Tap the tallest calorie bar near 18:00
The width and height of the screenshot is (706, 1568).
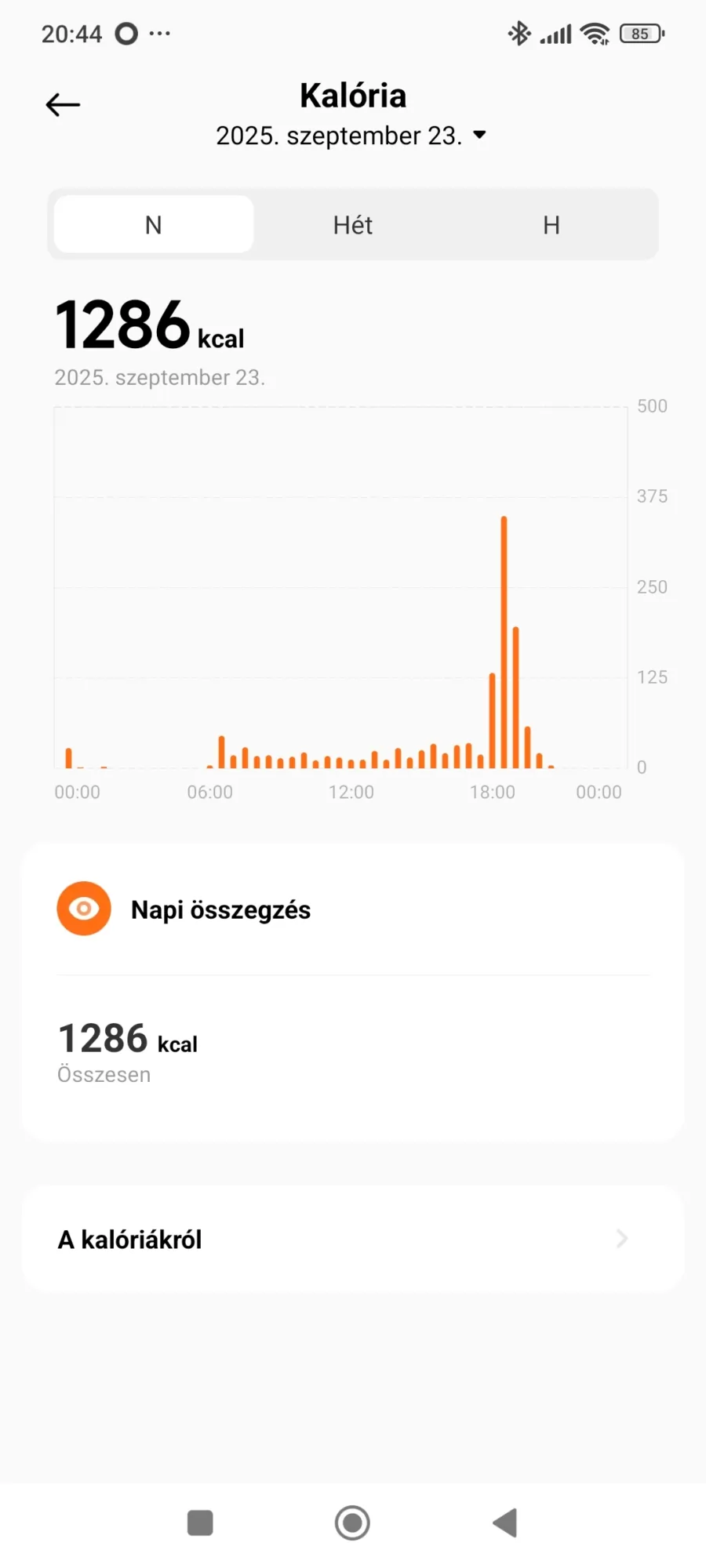click(x=504, y=642)
